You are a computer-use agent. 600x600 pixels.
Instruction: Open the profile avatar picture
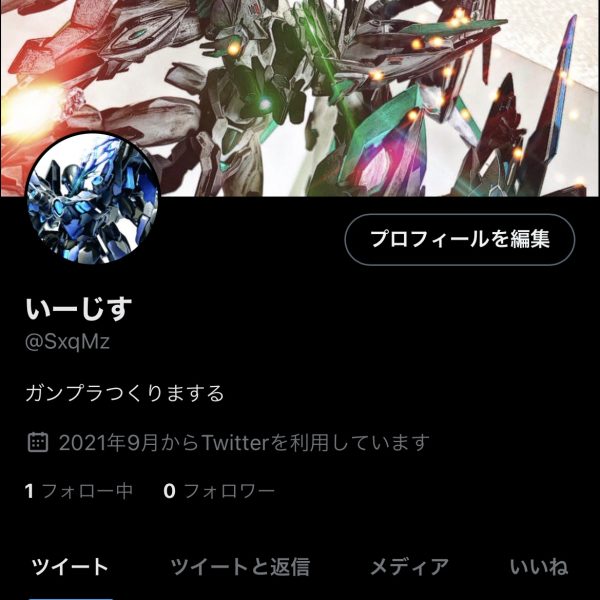click(x=91, y=199)
